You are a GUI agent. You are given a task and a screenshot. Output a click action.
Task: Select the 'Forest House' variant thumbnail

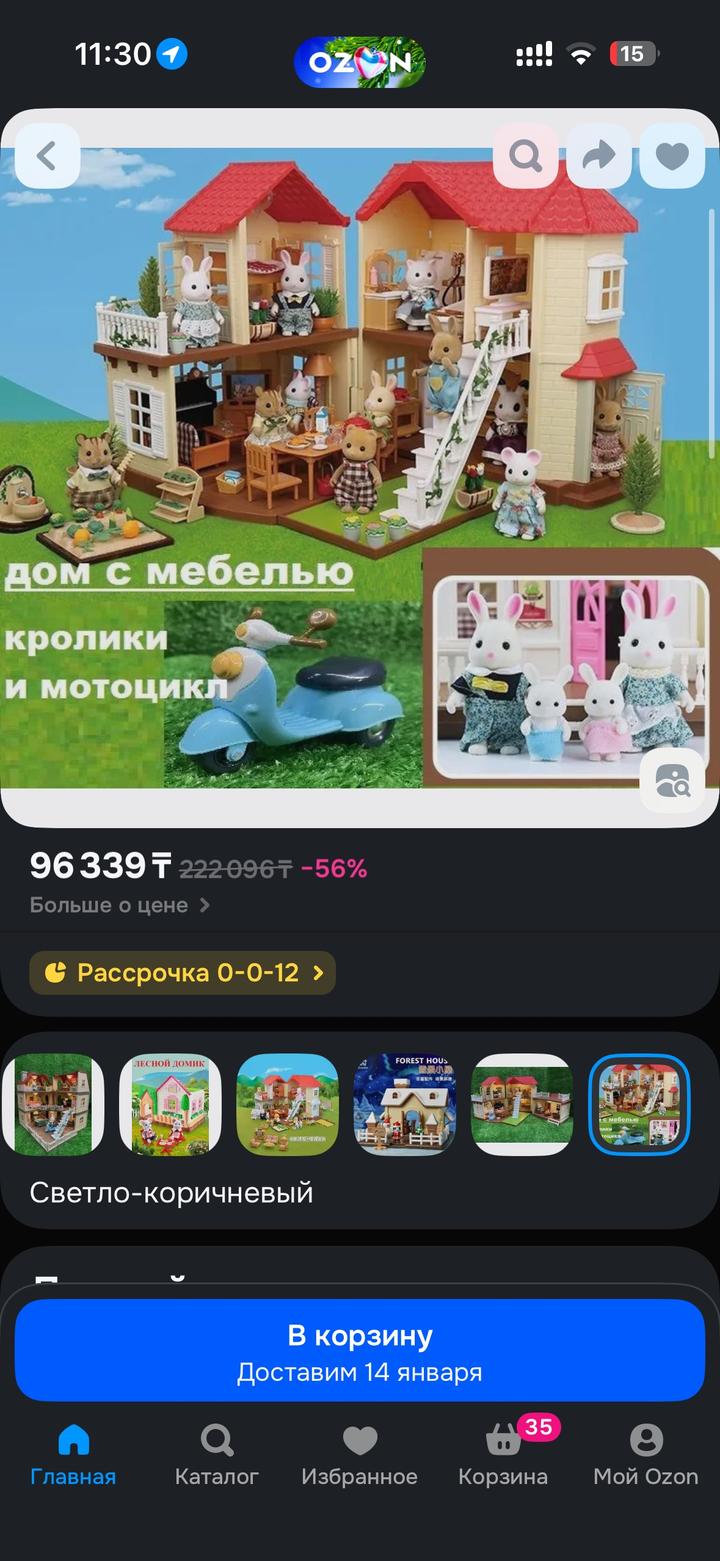click(405, 1104)
